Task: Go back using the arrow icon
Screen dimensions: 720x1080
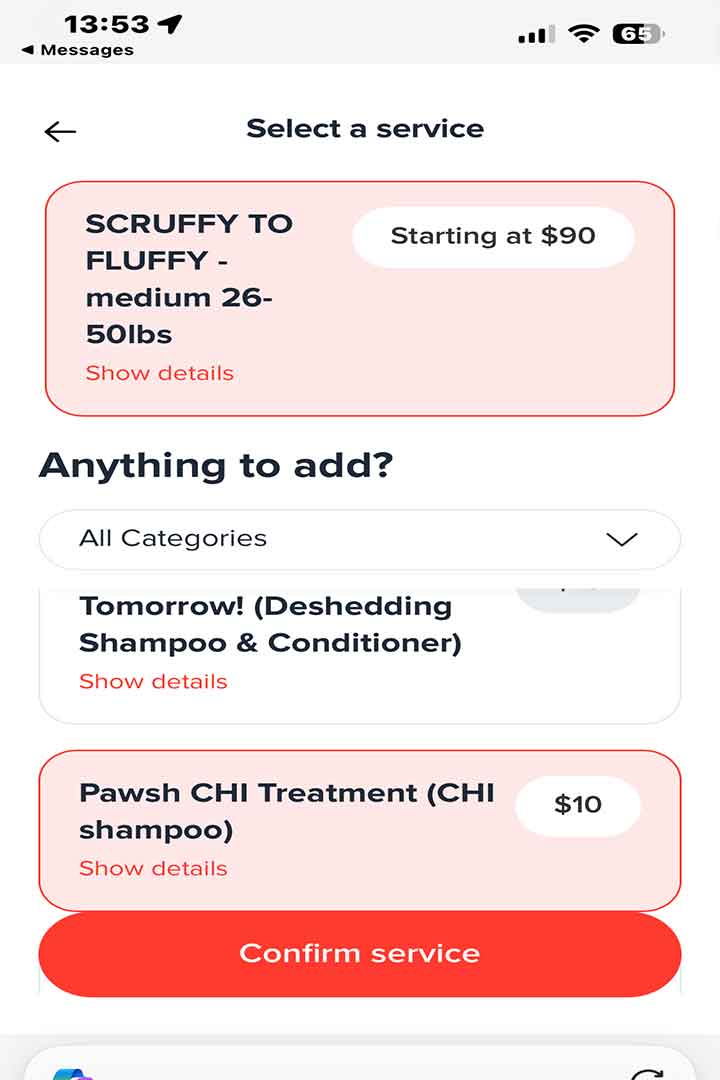Action: [60, 131]
